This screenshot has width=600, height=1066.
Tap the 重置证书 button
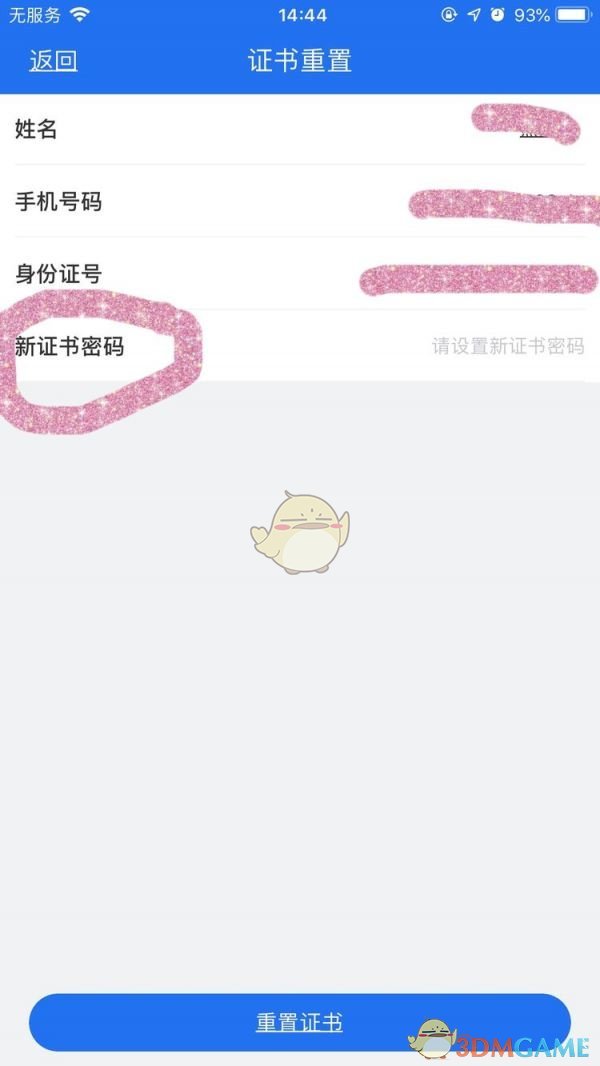(x=300, y=1022)
